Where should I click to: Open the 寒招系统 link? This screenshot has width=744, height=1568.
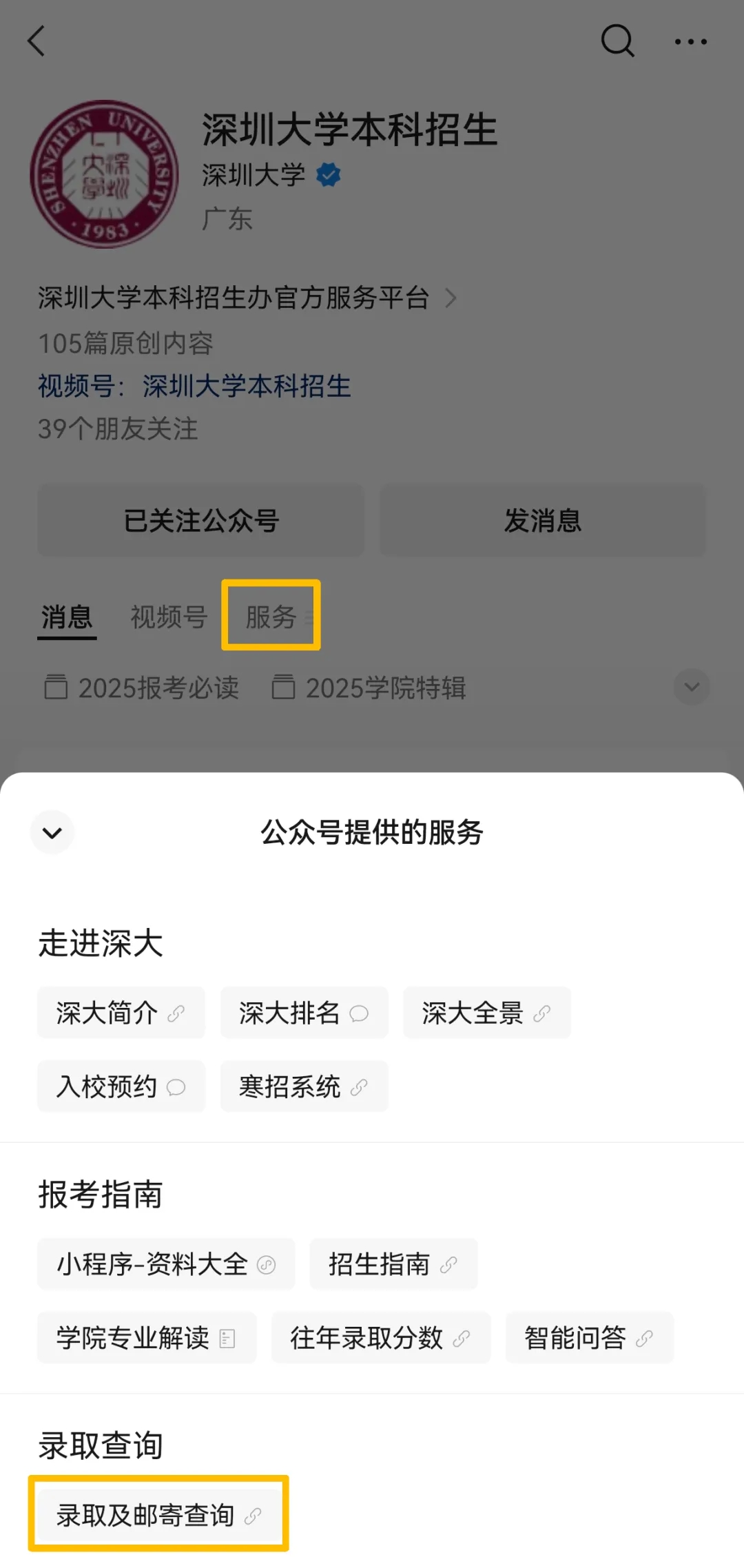click(x=303, y=1086)
